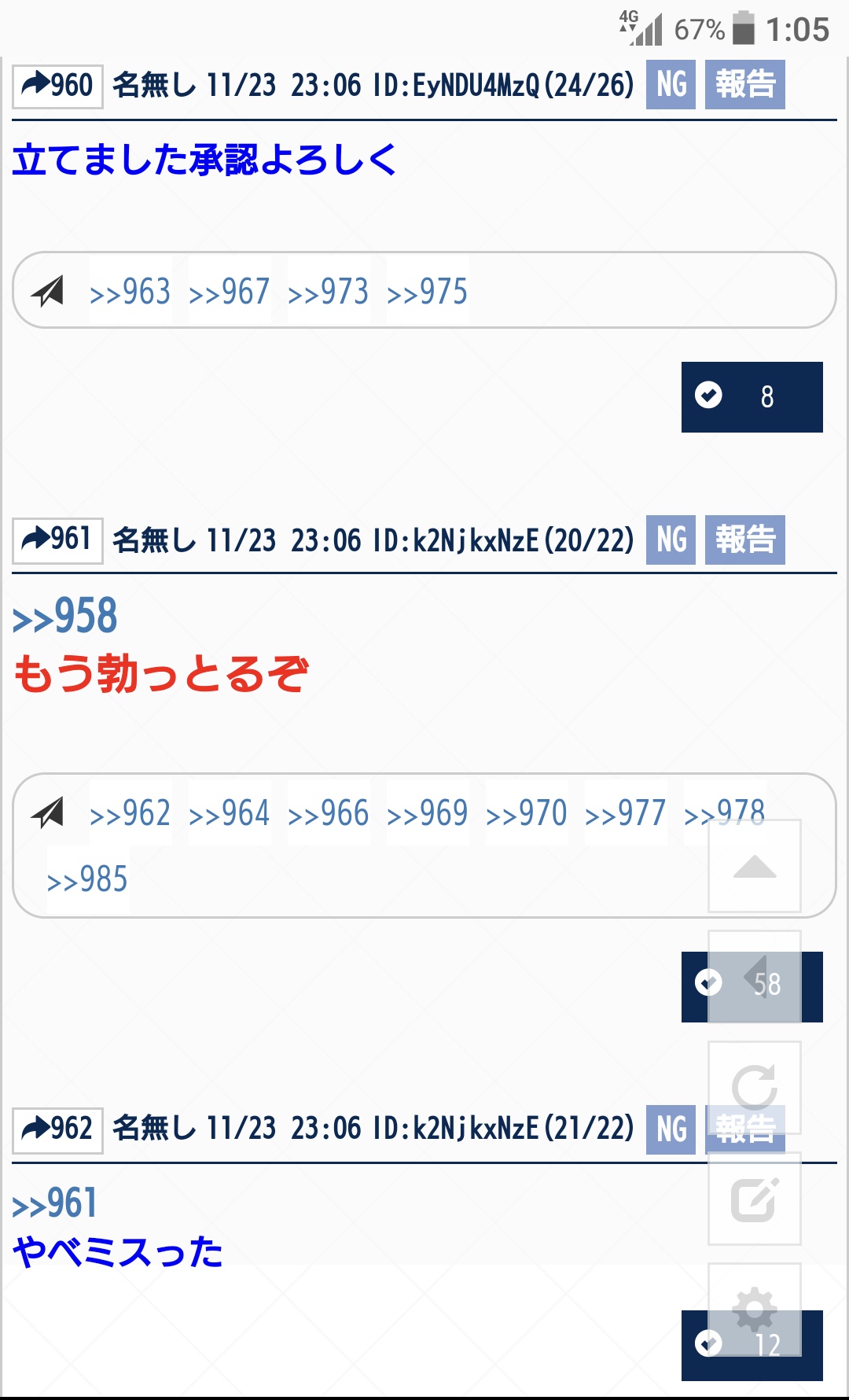This screenshot has width=849, height=1400.
Task: Open reply link >>970
Action: tap(527, 813)
